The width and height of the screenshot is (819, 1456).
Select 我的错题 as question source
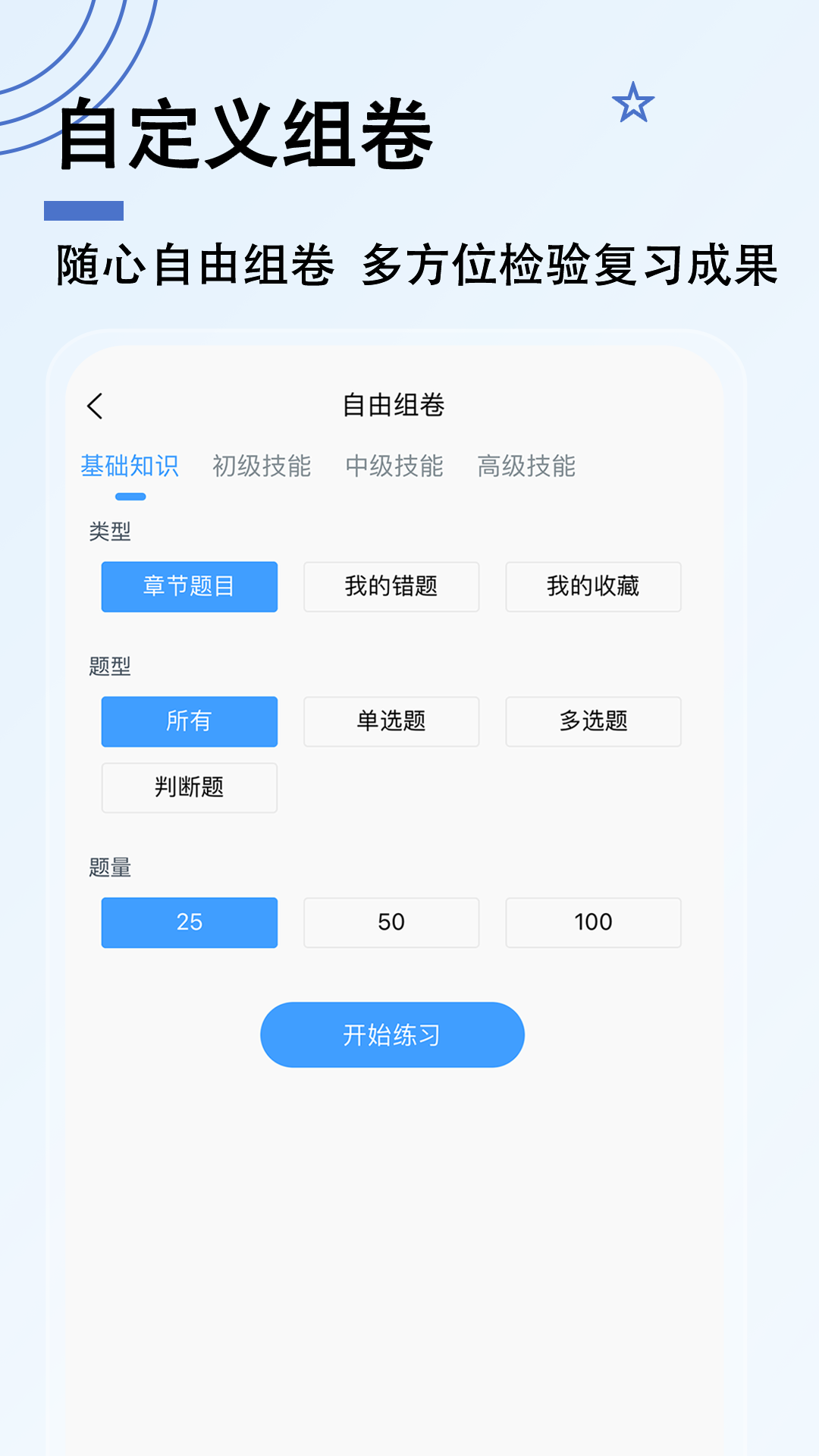(x=391, y=587)
